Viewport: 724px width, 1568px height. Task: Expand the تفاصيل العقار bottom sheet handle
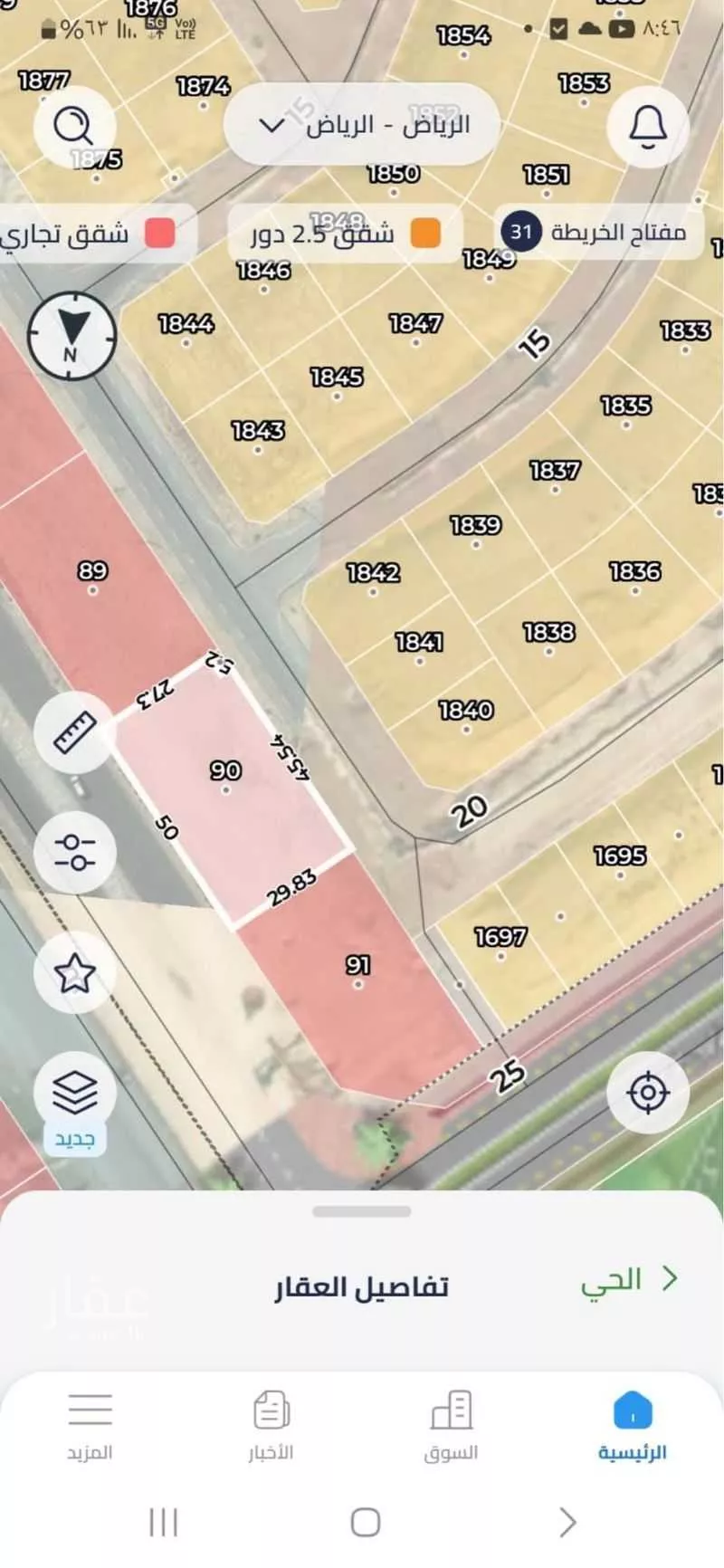click(x=362, y=1211)
